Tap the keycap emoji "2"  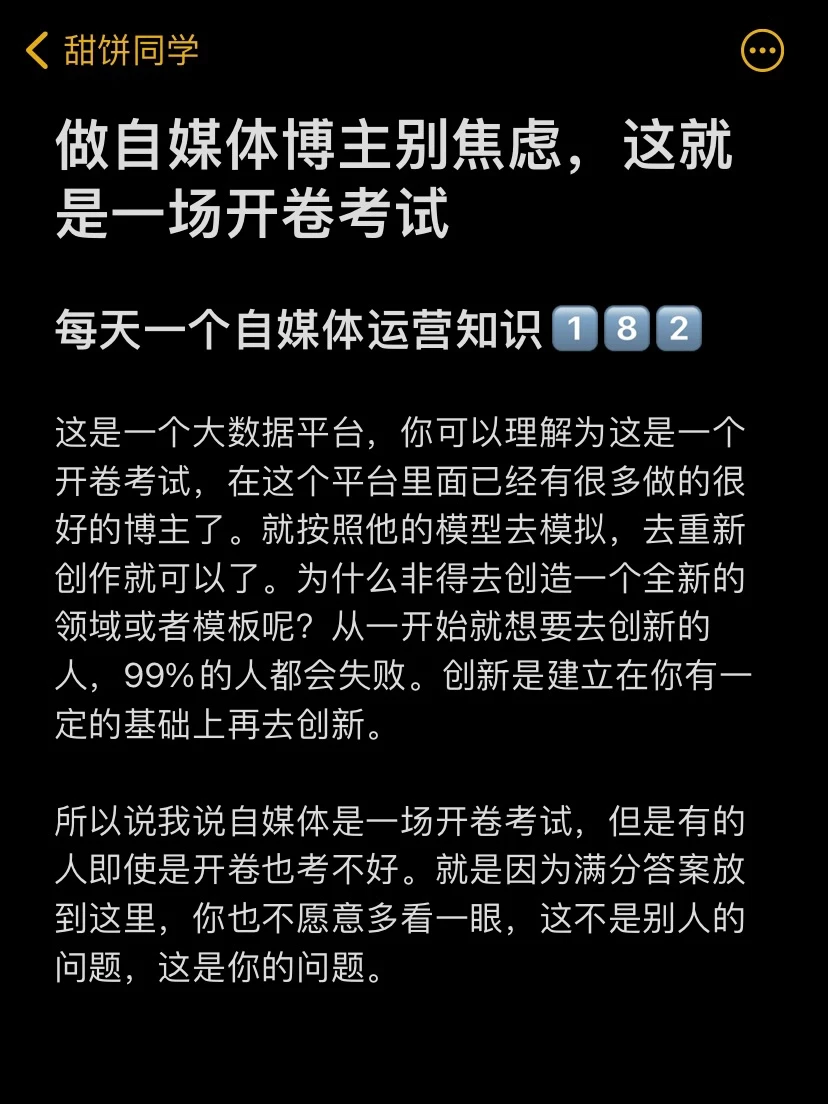[681, 327]
